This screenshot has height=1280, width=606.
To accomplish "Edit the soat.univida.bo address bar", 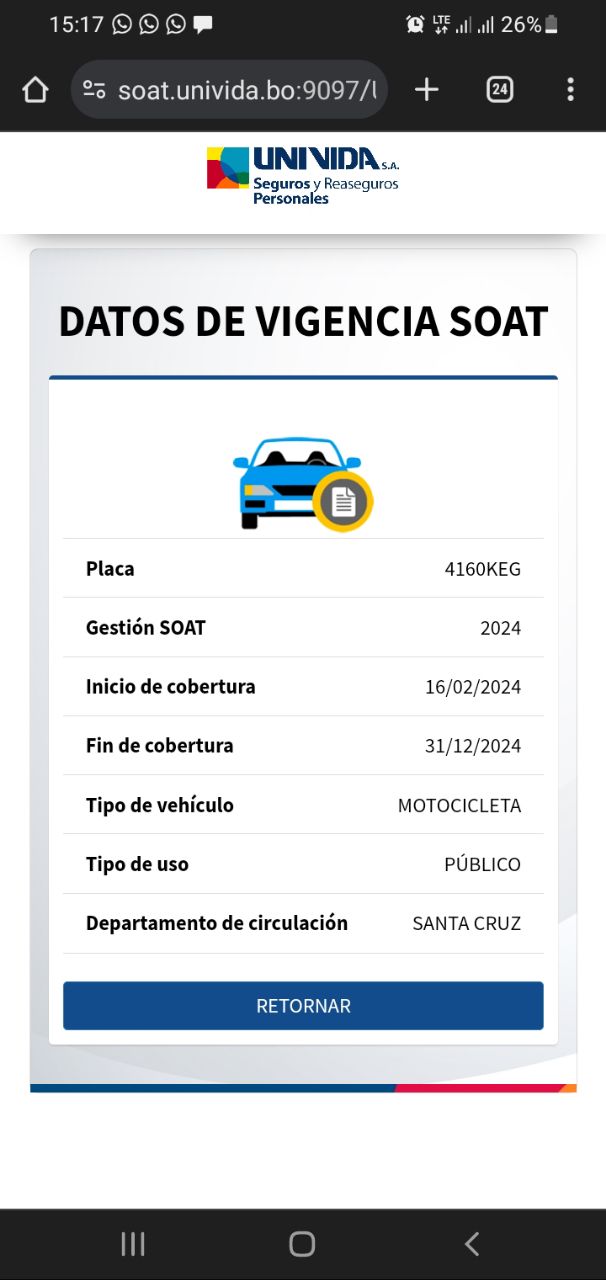I will coord(246,90).
